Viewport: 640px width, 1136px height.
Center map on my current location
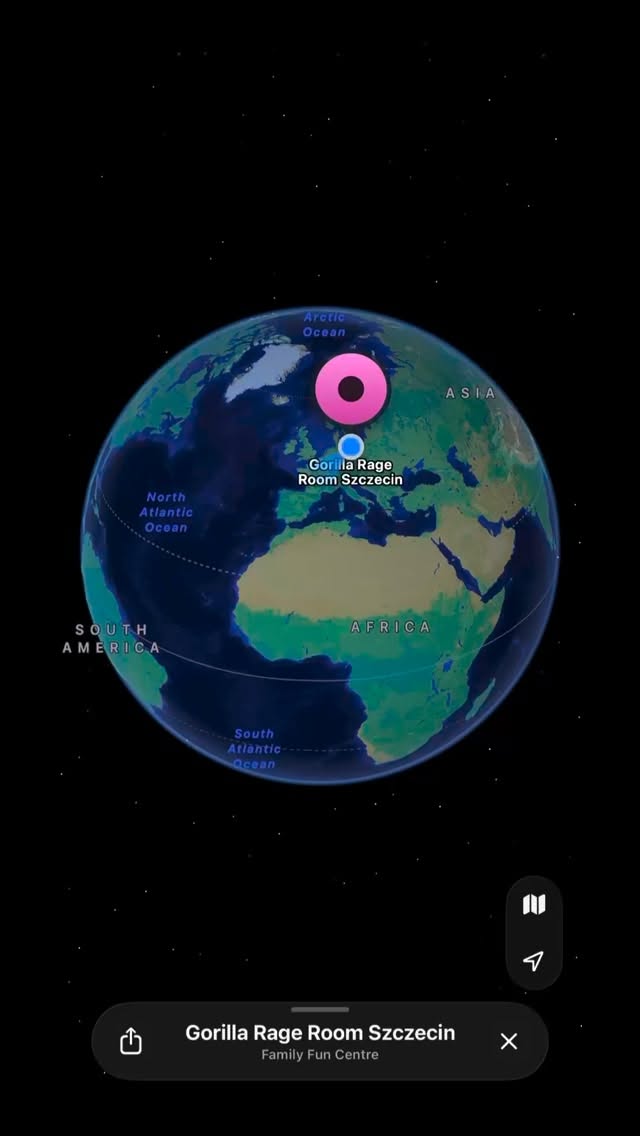534,961
